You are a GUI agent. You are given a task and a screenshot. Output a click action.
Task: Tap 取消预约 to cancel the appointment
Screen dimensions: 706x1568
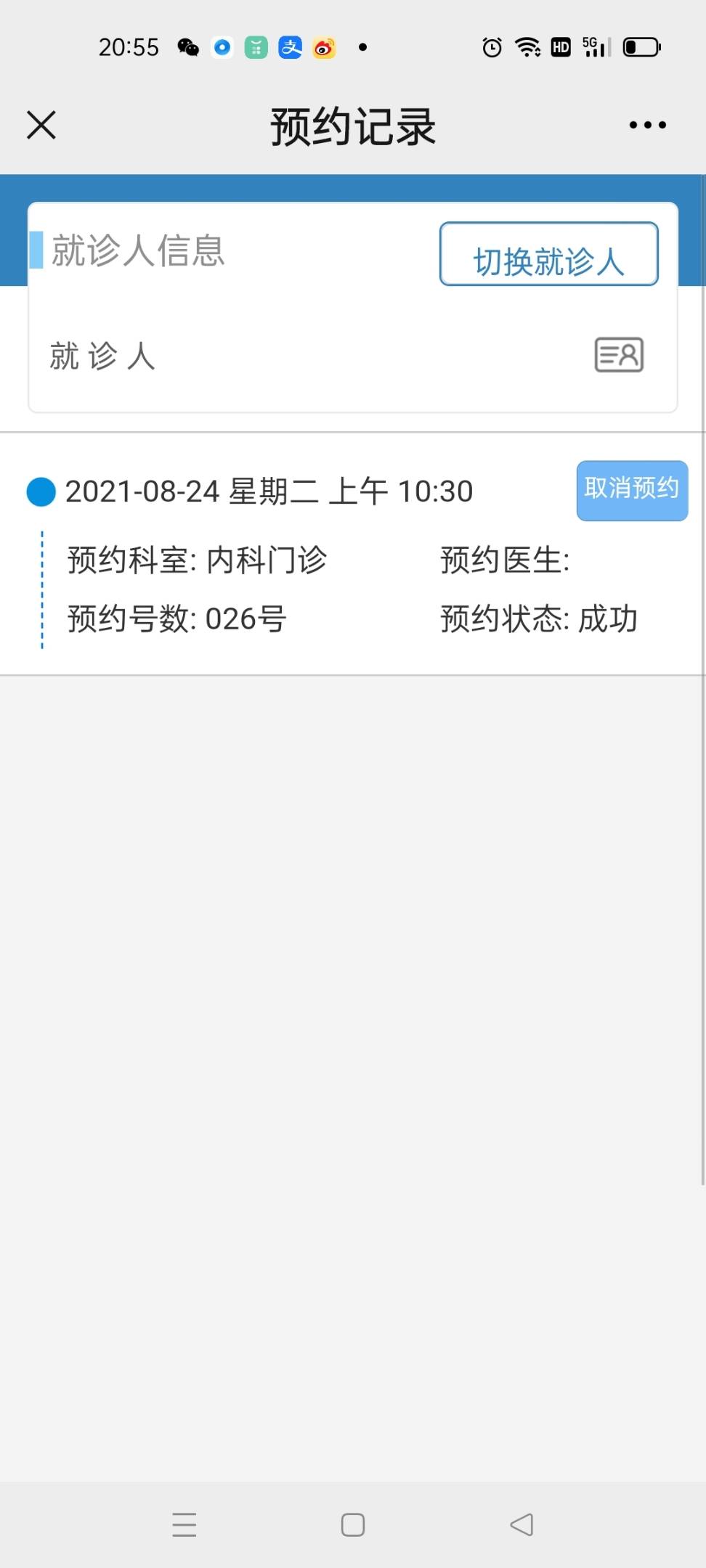(x=631, y=491)
